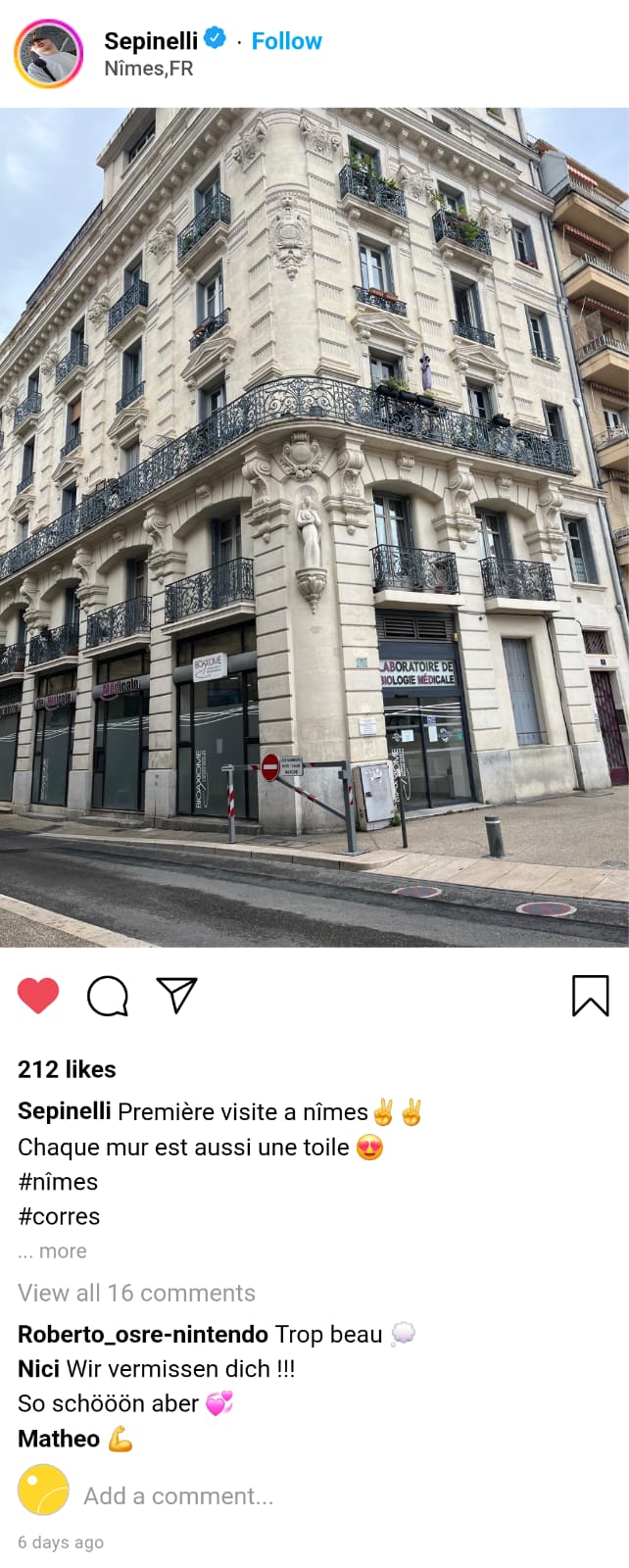The height and width of the screenshot is (1568, 629).
Task: Unlike the post via heart icon
Action: (38, 996)
